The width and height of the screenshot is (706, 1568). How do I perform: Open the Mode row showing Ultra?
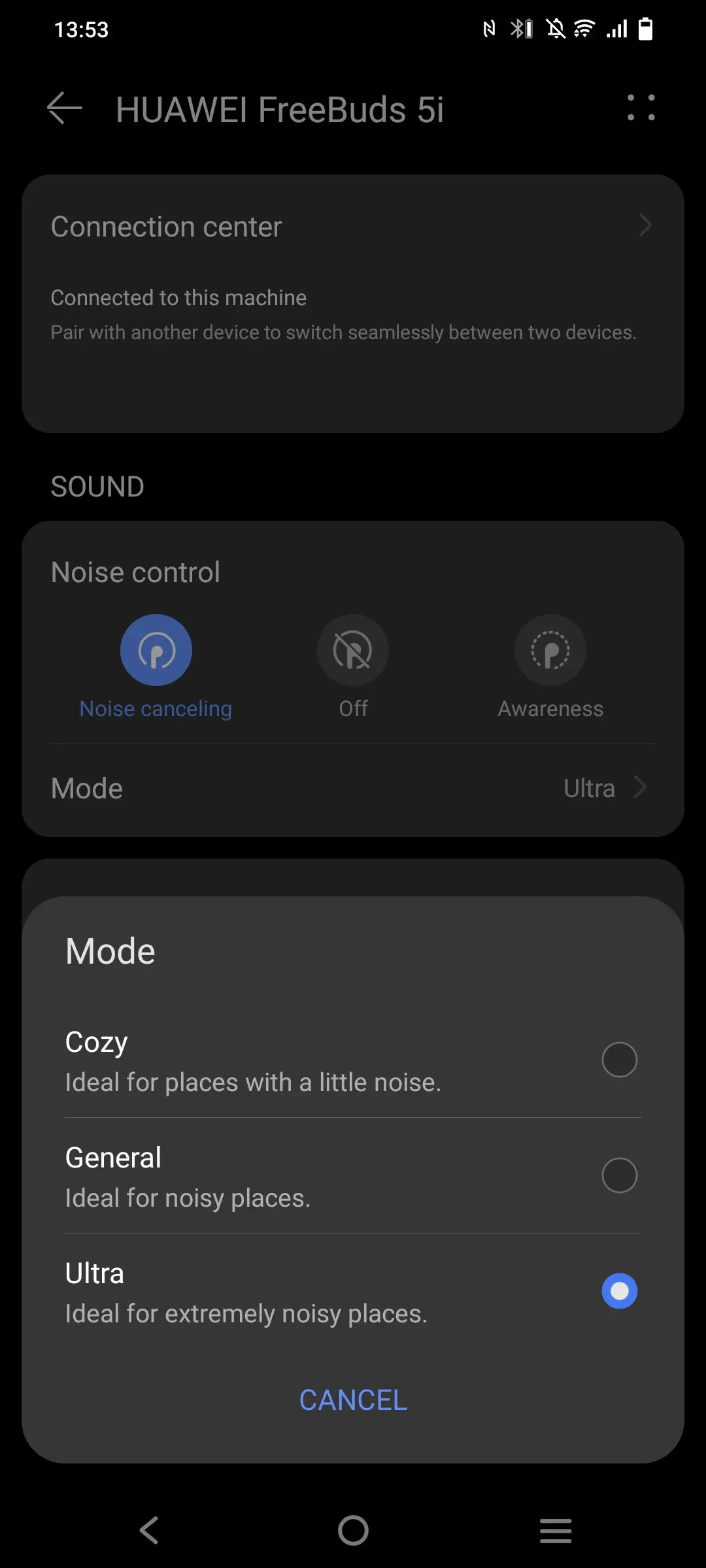click(x=353, y=789)
